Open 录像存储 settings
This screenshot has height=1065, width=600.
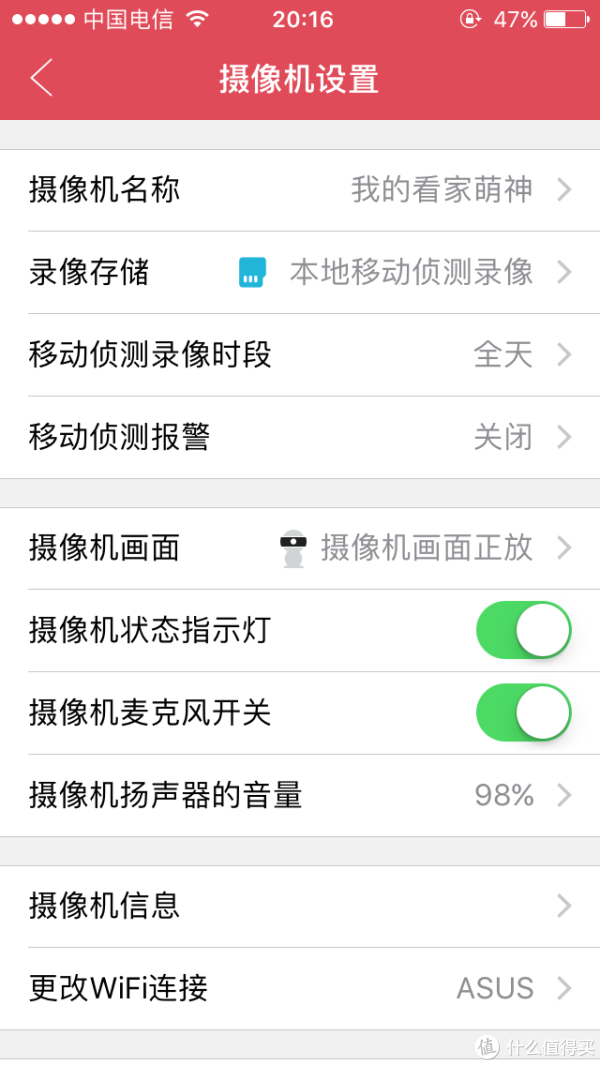tap(300, 273)
